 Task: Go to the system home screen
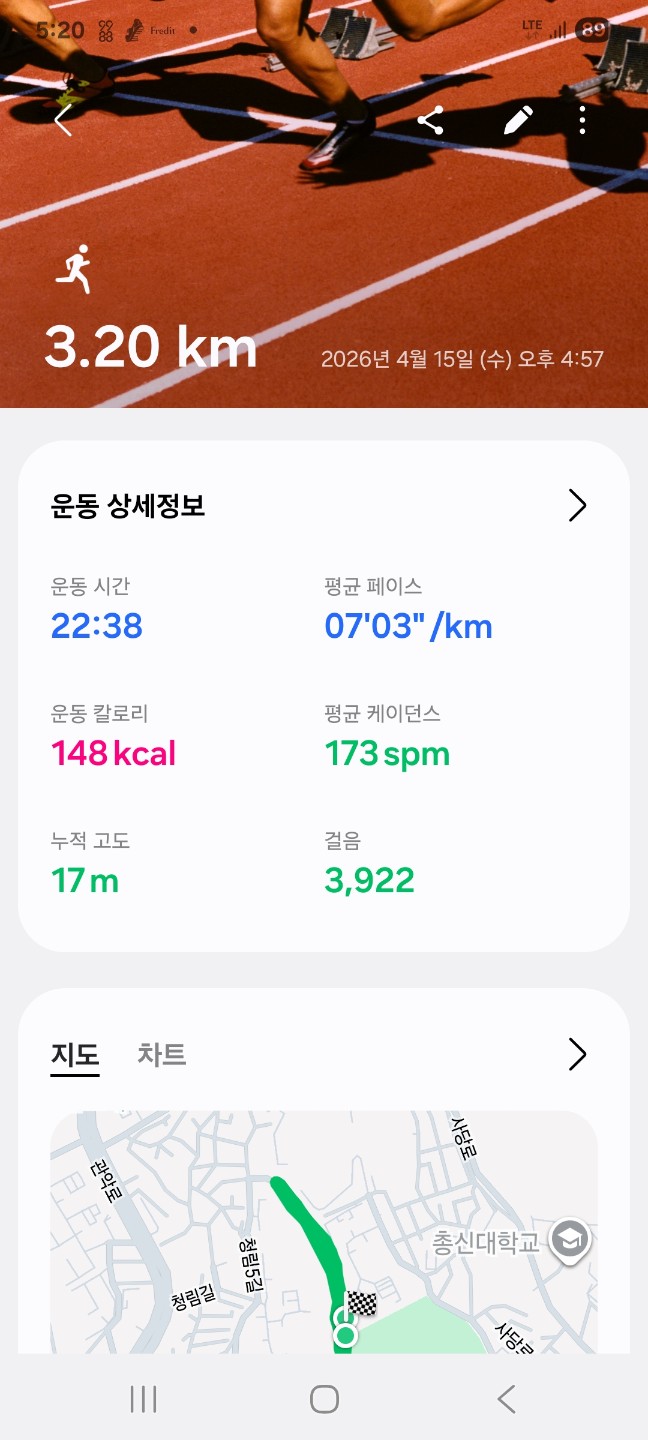pos(324,1399)
